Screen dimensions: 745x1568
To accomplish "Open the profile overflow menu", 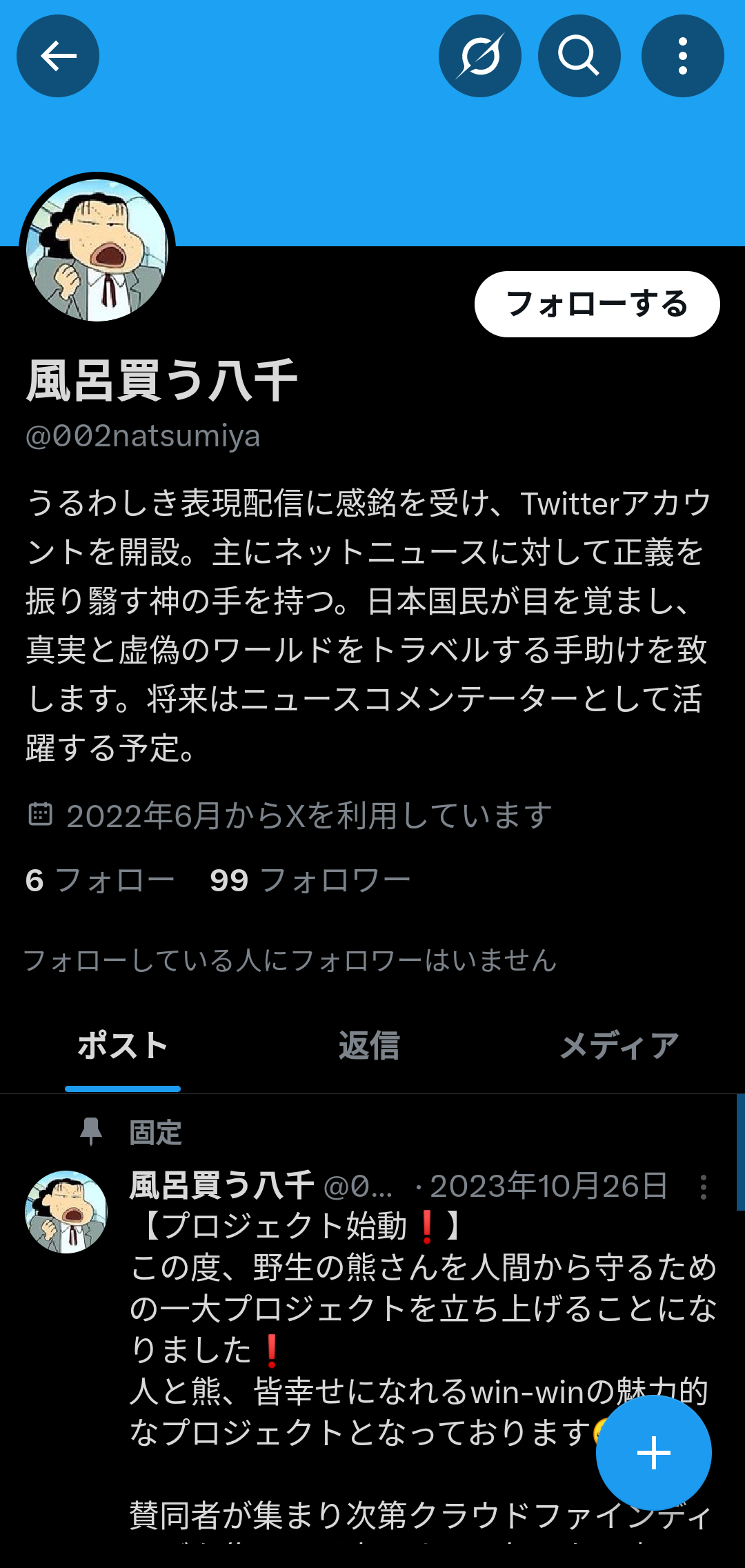I will pos(682,56).
